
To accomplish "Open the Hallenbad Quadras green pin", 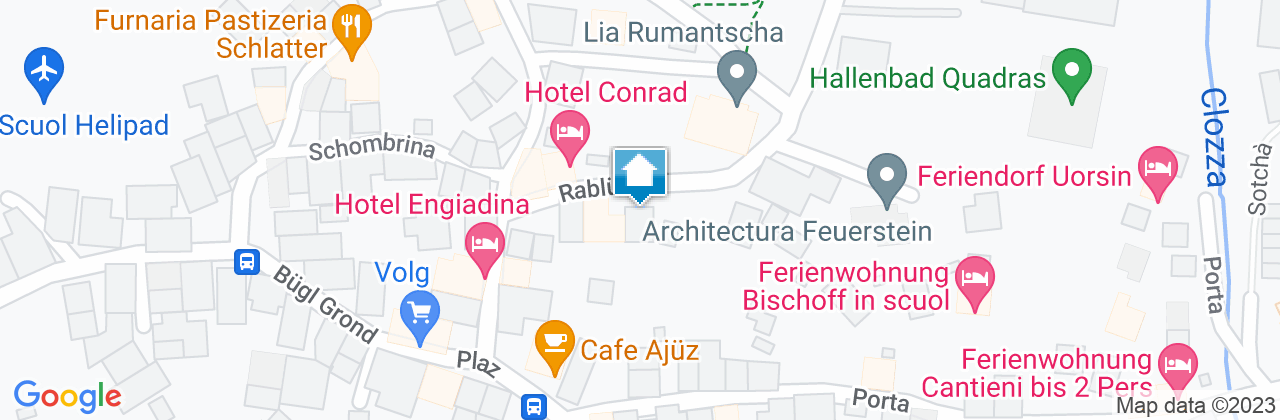I will coord(1072,73).
